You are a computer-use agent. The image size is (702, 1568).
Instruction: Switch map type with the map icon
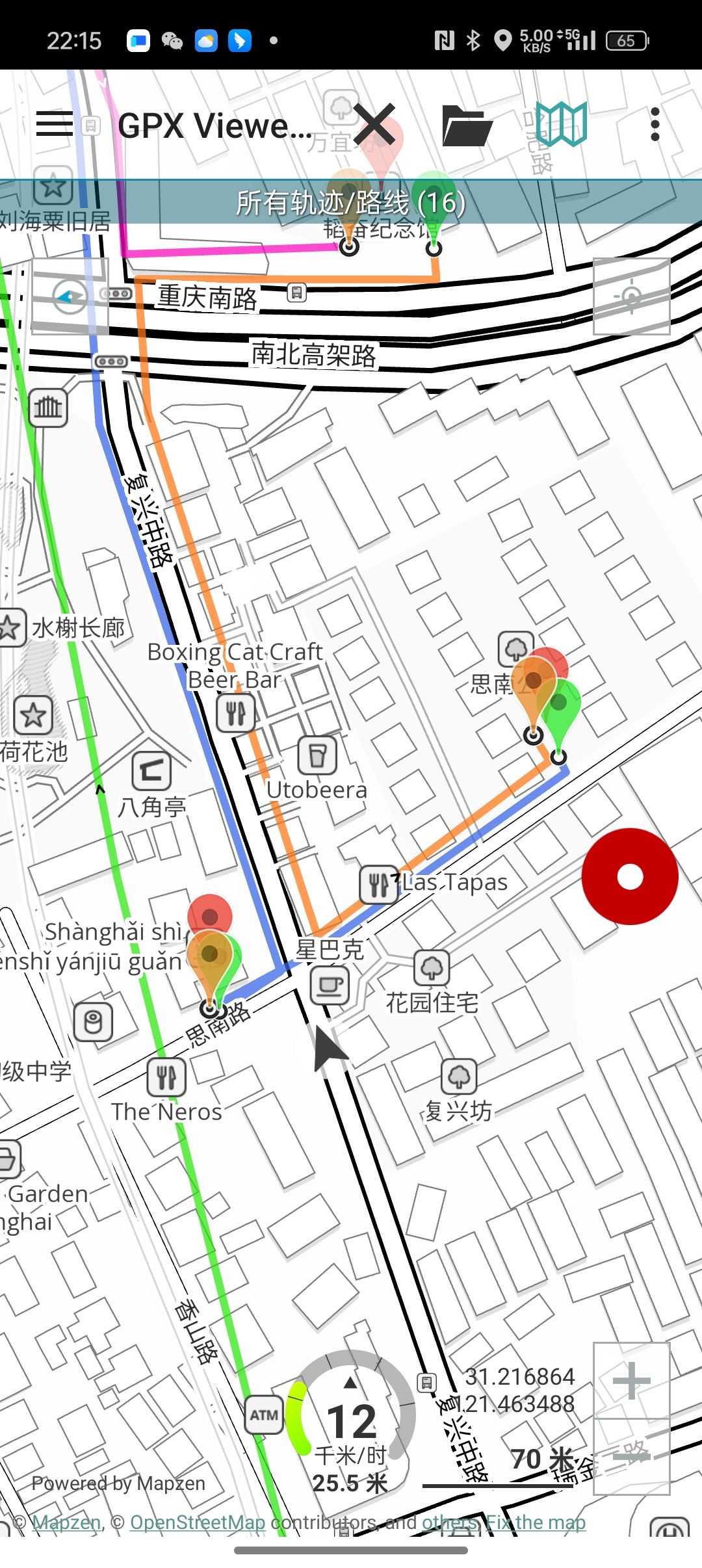561,124
